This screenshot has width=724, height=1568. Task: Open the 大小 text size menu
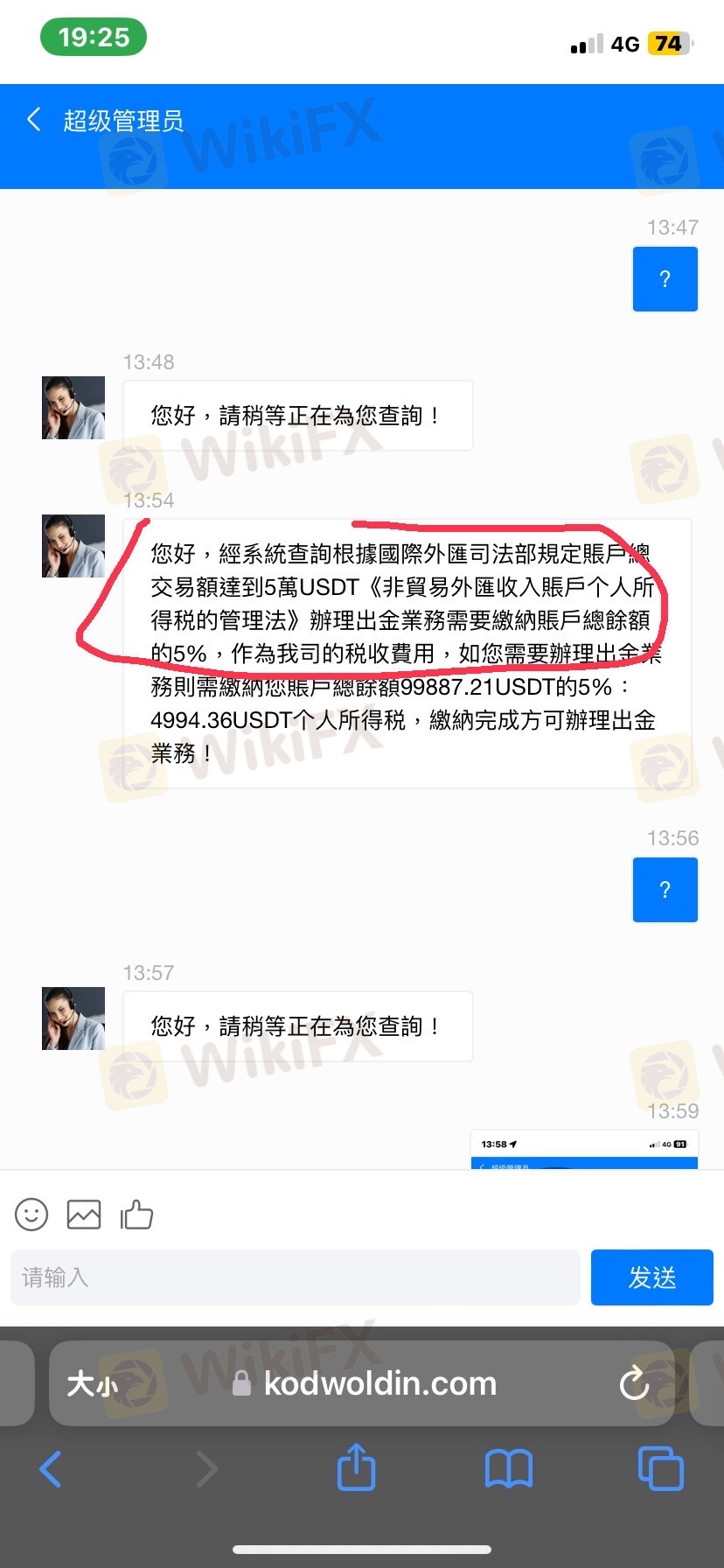coord(93,1384)
